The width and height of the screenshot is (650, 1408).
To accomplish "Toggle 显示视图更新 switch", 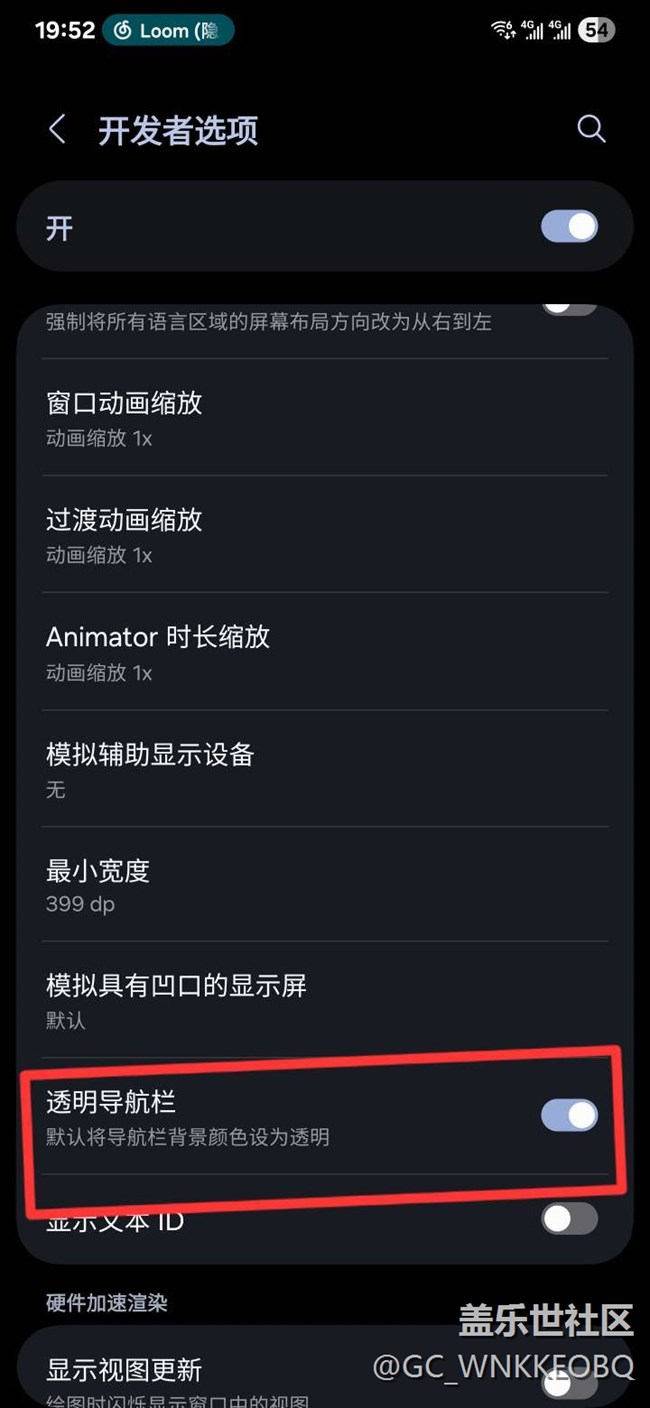I will click(x=569, y=1382).
